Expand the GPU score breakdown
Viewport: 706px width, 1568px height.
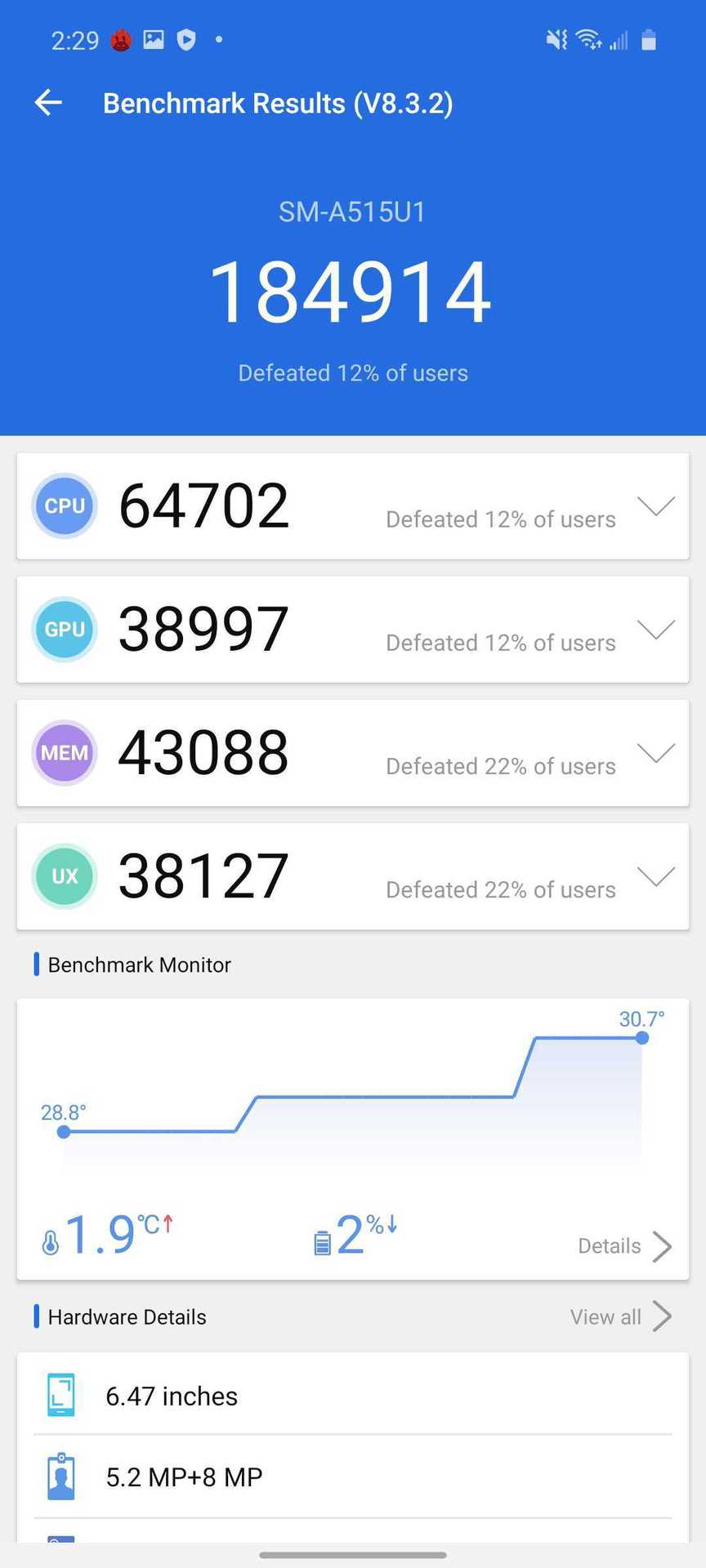click(x=655, y=630)
